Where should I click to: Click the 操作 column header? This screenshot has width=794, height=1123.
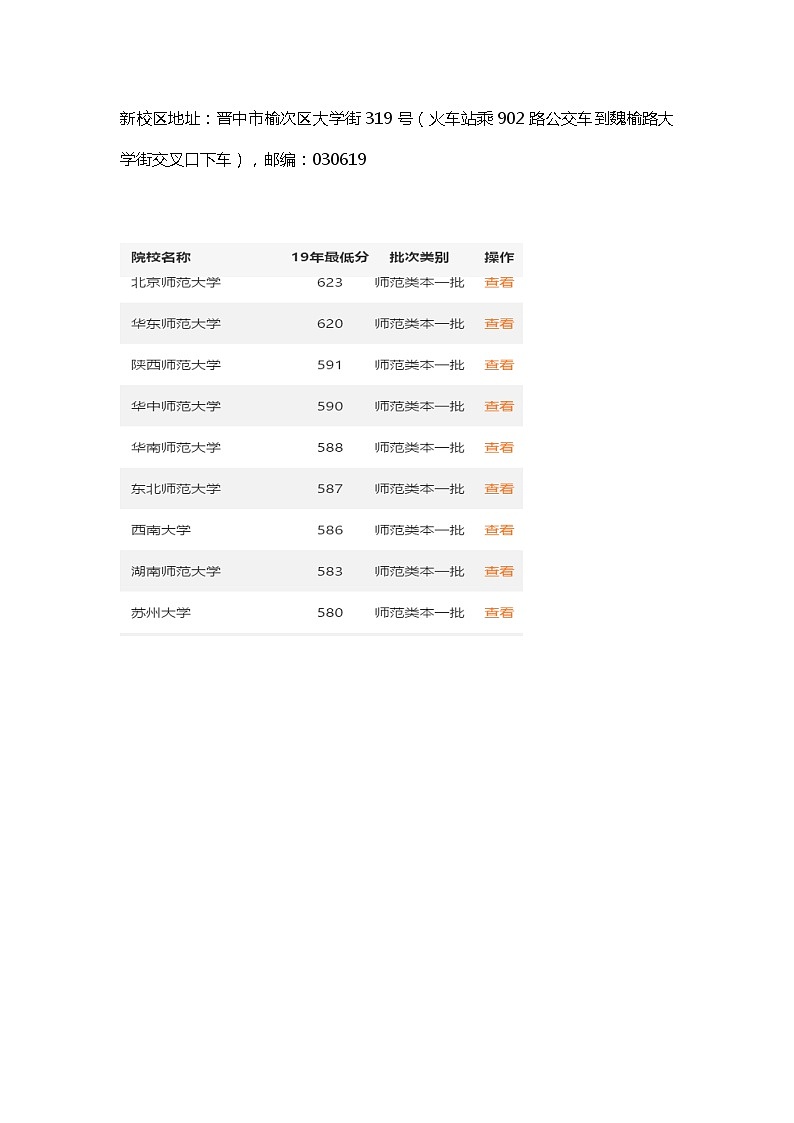(x=498, y=257)
